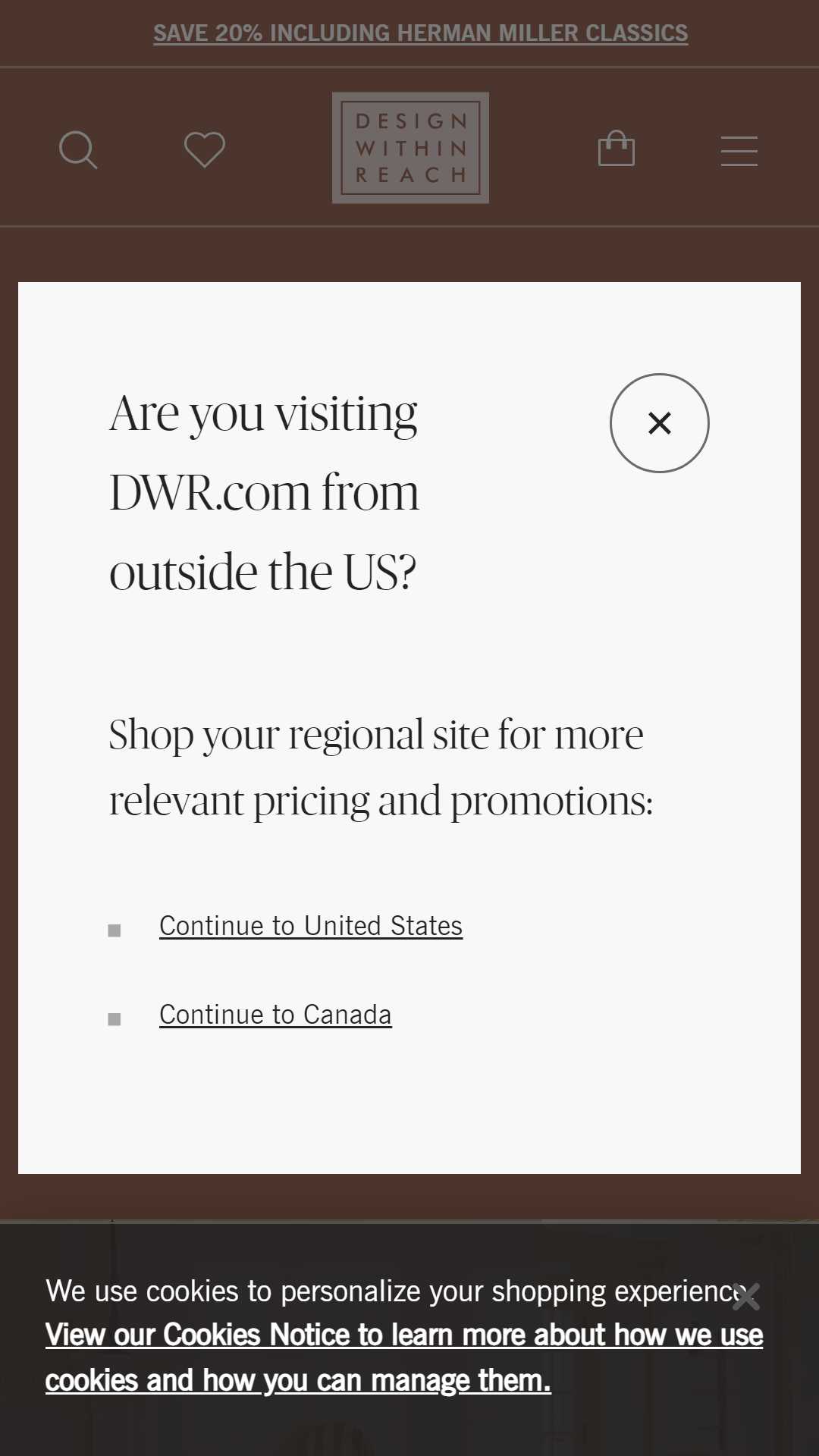Open the Cookies Notice link

pyautogui.click(x=404, y=1357)
